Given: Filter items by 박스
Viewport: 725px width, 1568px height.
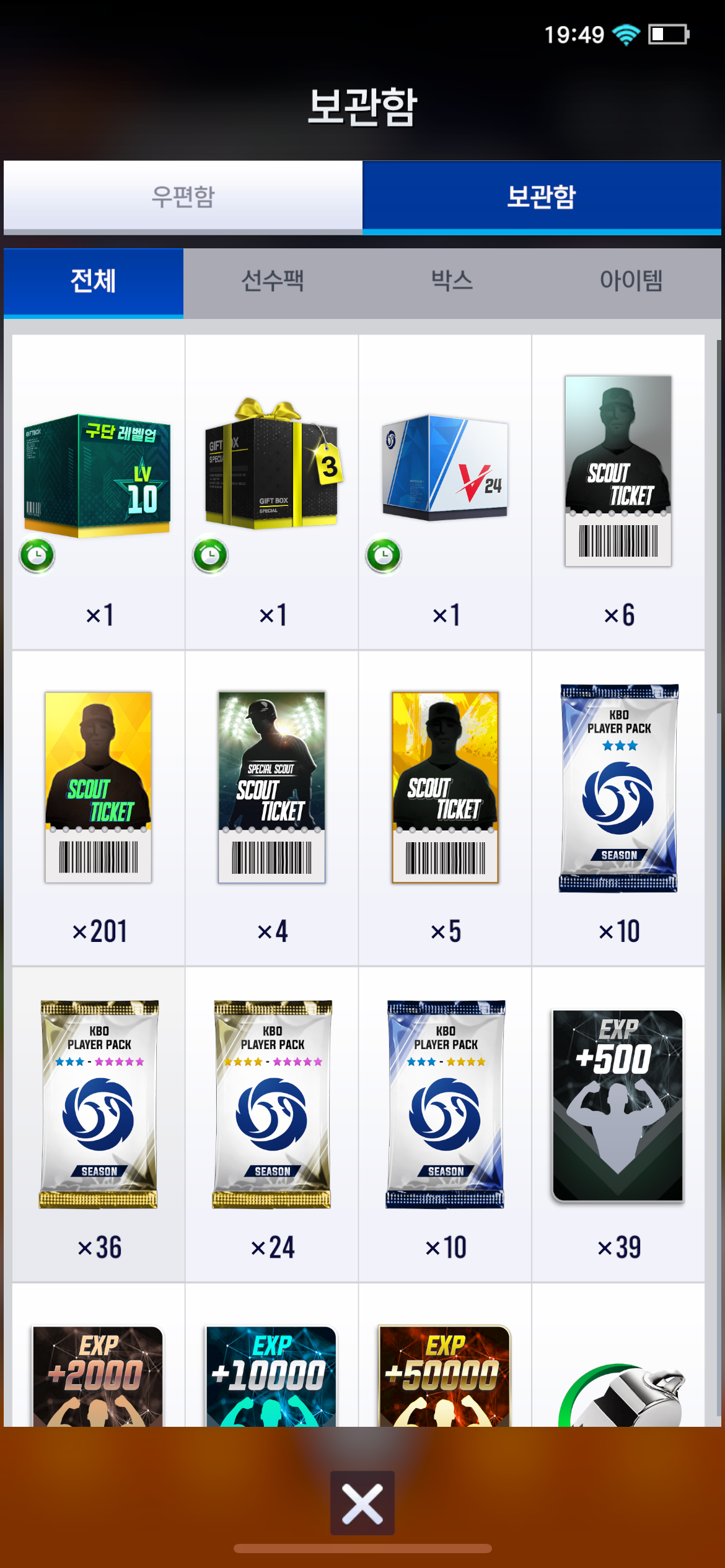Looking at the screenshot, I should (x=452, y=282).
